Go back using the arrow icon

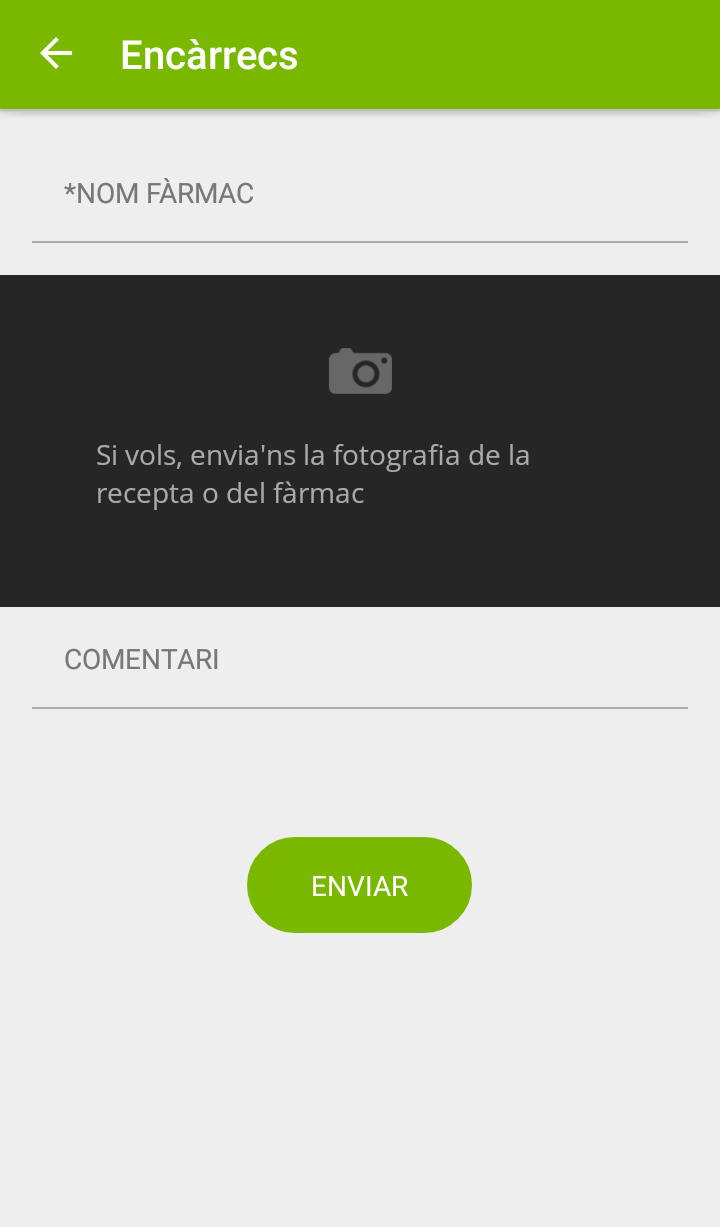(56, 54)
